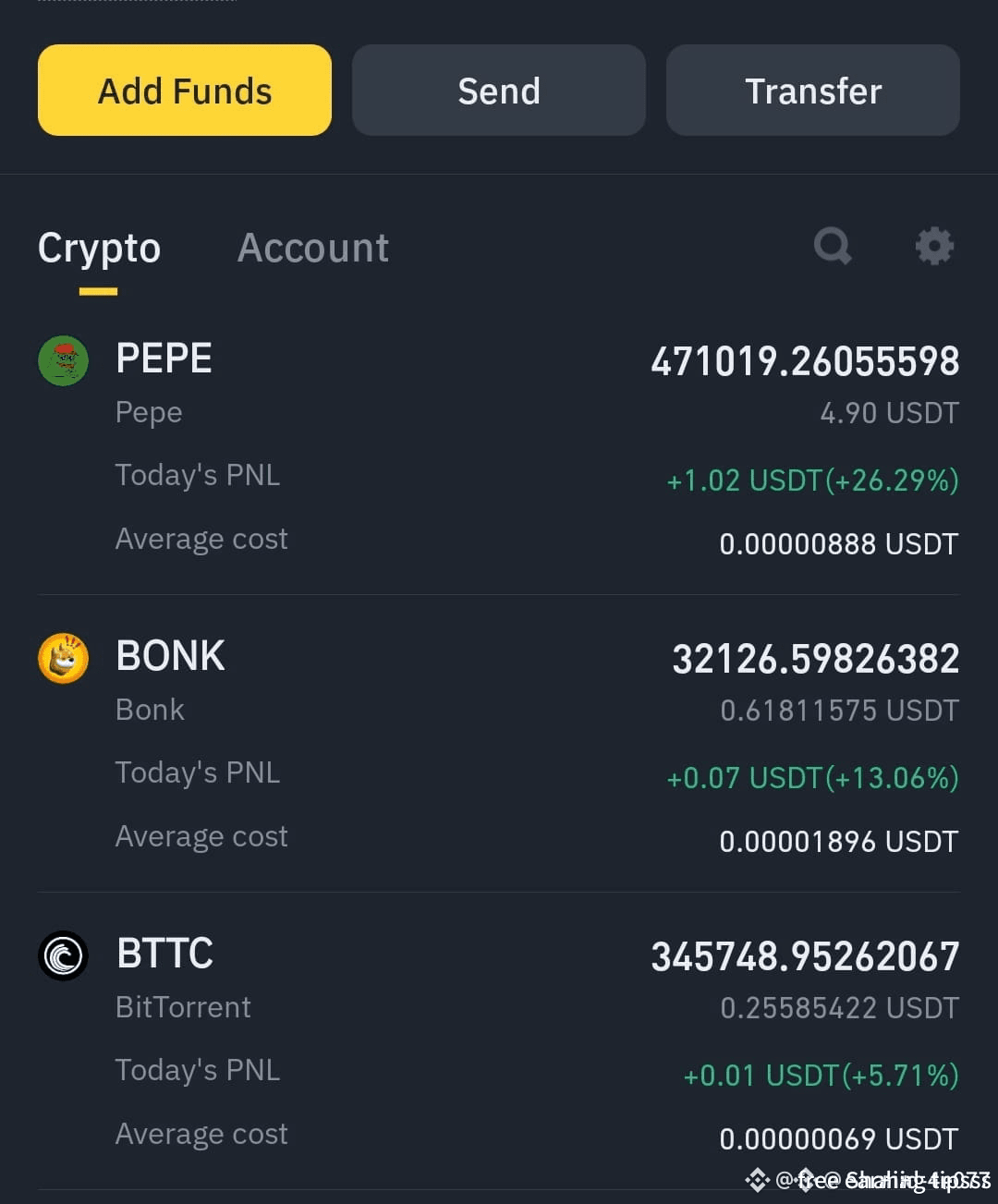This screenshot has width=998, height=1204.
Task: Click the Add Funds button
Action: click(184, 90)
